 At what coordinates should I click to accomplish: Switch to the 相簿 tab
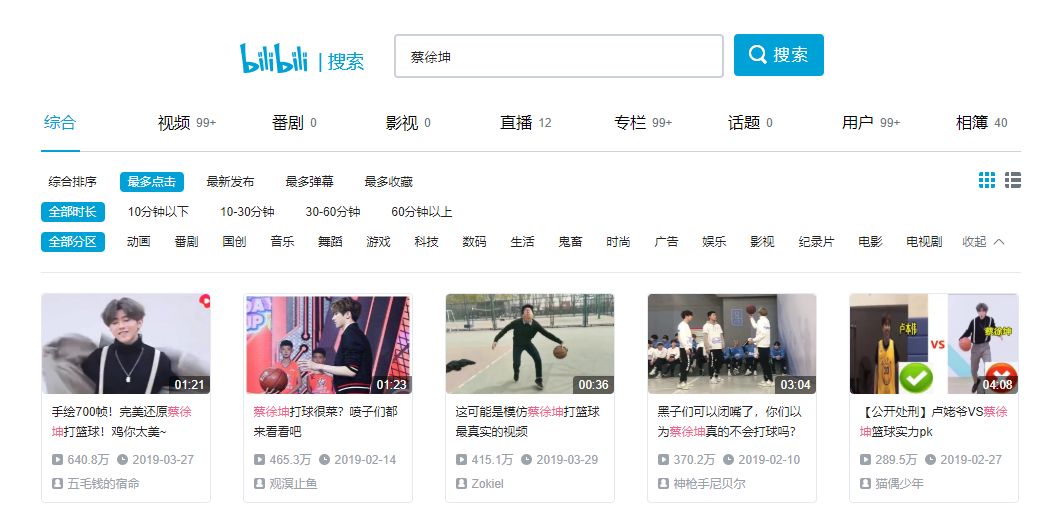[x=981, y=123]
